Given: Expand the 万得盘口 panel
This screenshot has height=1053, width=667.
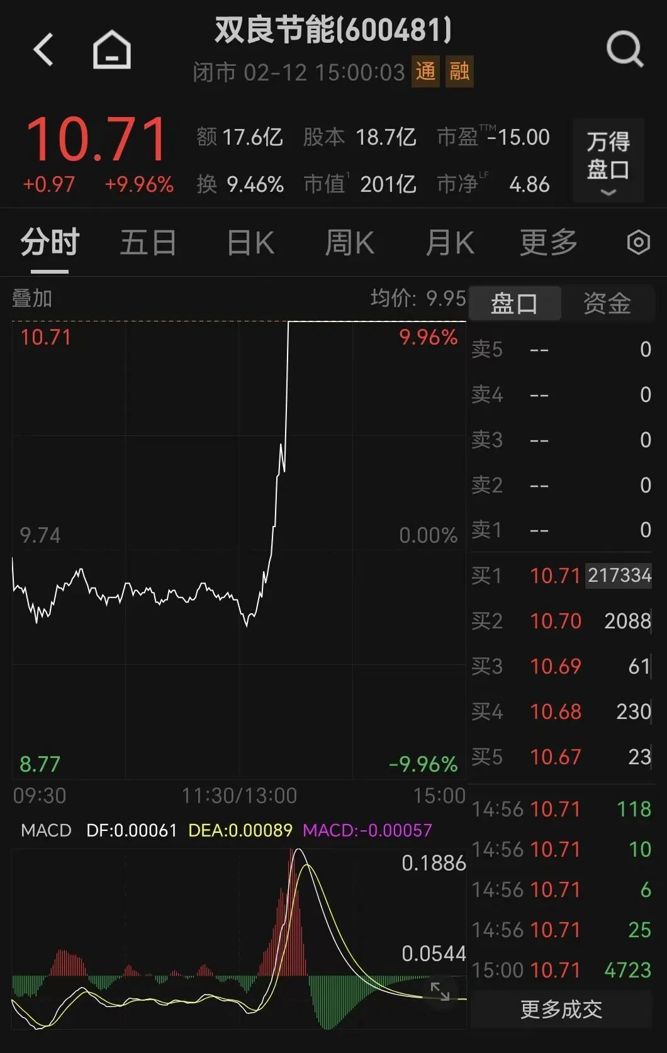Looking at the screenshot, I should tap(608, 162).
